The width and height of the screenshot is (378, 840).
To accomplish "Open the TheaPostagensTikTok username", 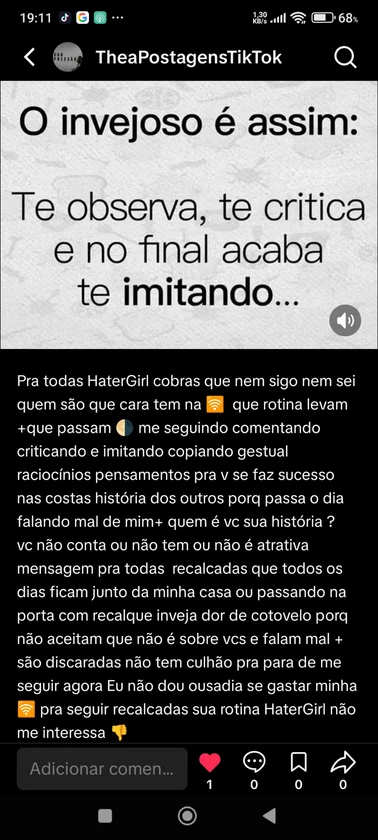I will 188,57.
